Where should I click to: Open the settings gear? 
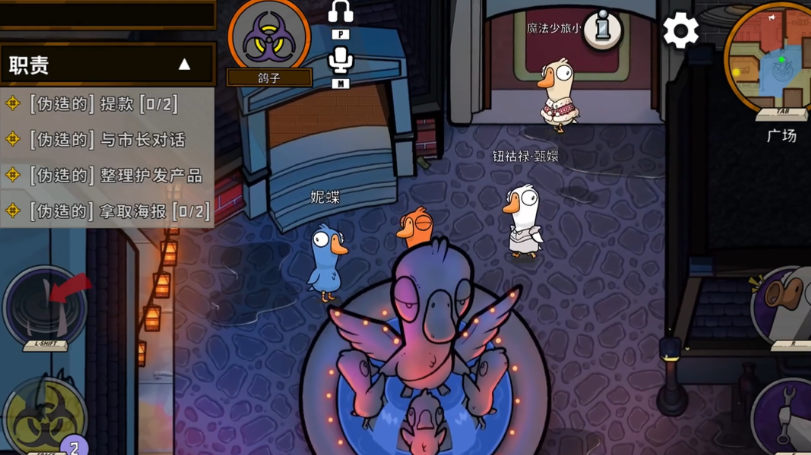[x=681, y=30]
